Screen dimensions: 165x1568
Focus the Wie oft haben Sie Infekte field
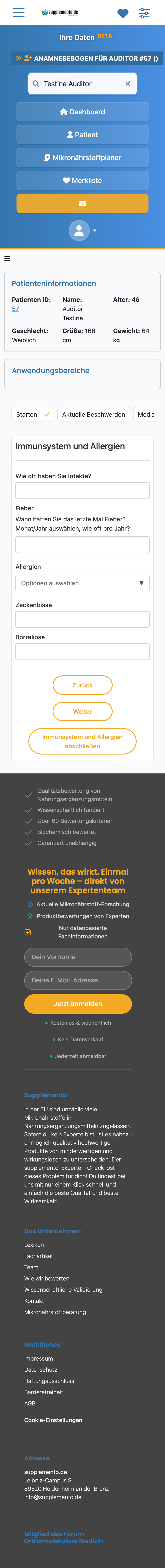coord(82,491)
